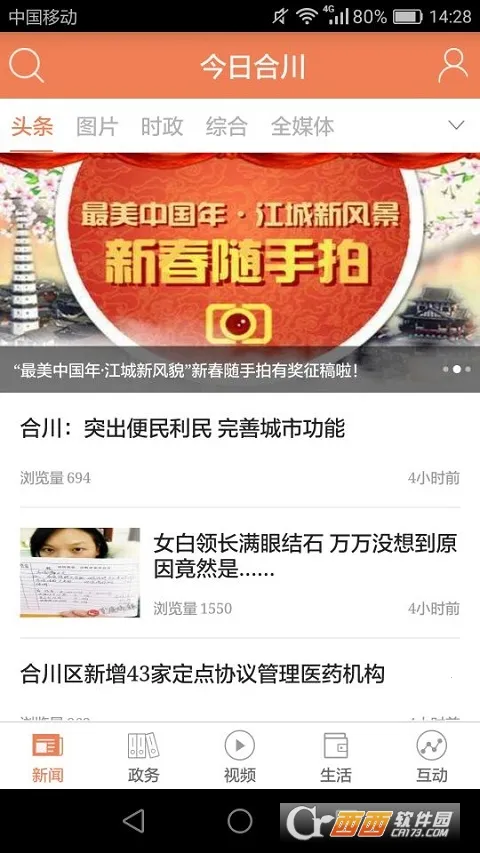Select the 头条 top tab
Viewport: 480px width, 853px height.
[x=32, y=126]
